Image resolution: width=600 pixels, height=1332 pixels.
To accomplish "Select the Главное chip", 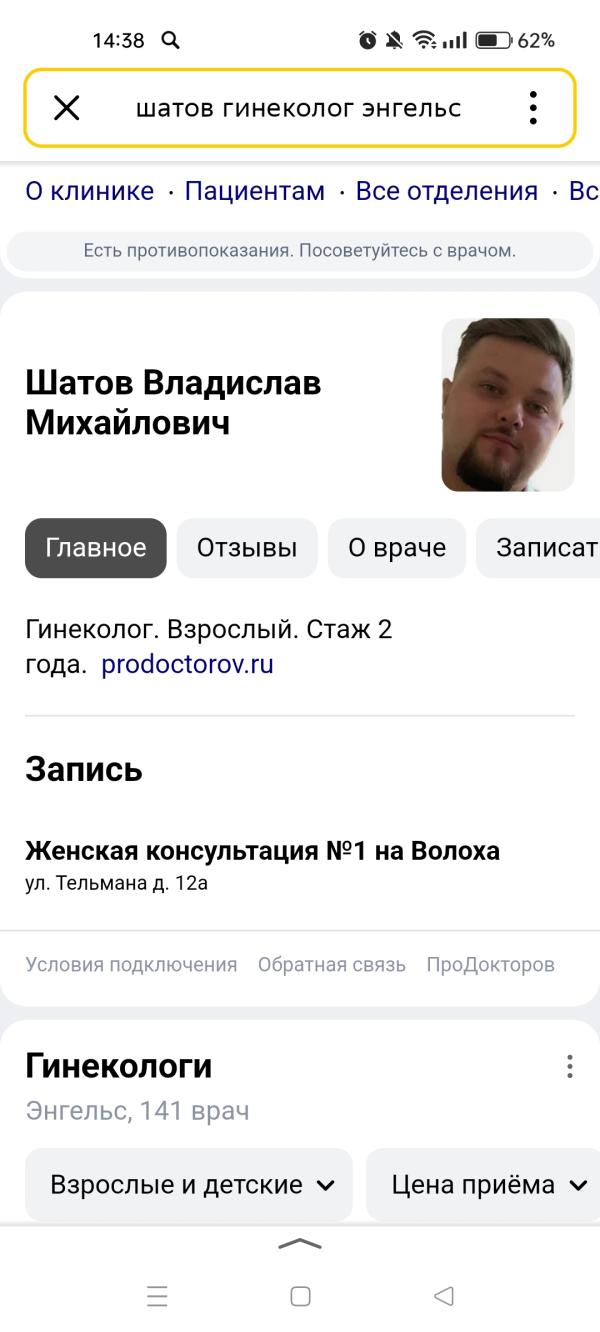I will click(x=96, y=548).
